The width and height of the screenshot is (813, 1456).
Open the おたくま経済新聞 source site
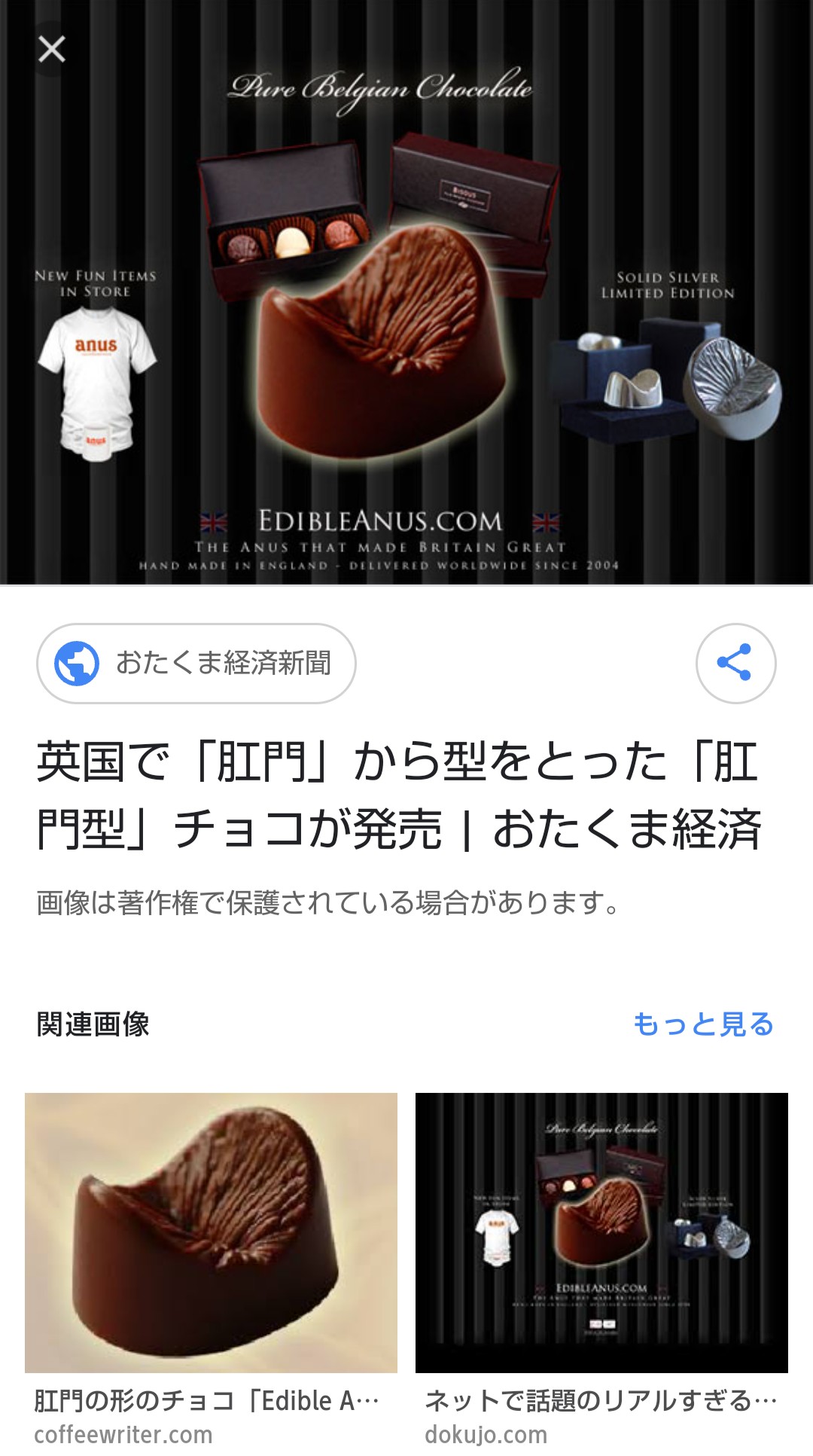click(196, 663)
